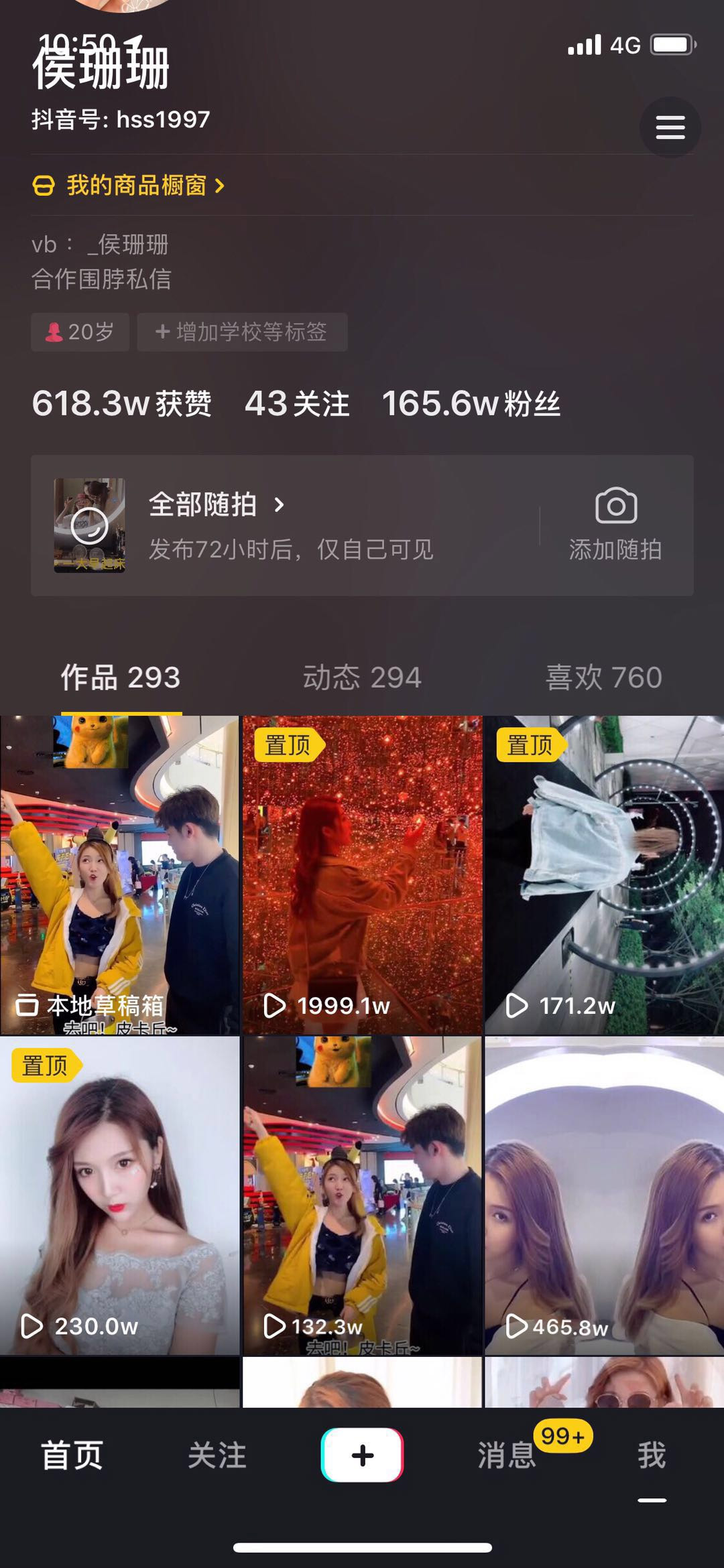Open 消息 messages tab
Viewport: 724px width, 1568px height.
click(x=507, y=1455)
